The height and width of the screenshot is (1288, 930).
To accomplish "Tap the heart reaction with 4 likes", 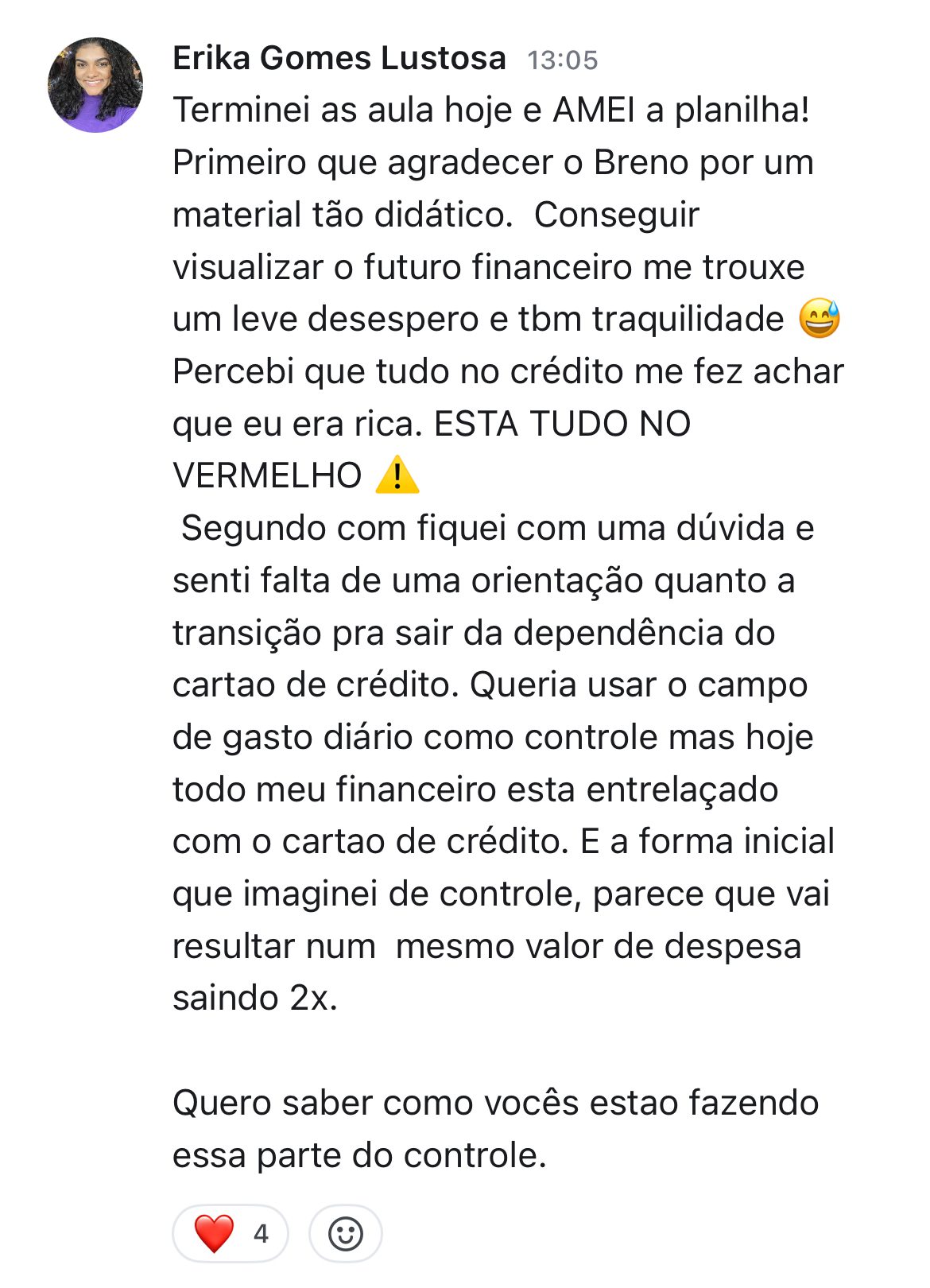I will pyautogui.click(x=230, y=1233).
